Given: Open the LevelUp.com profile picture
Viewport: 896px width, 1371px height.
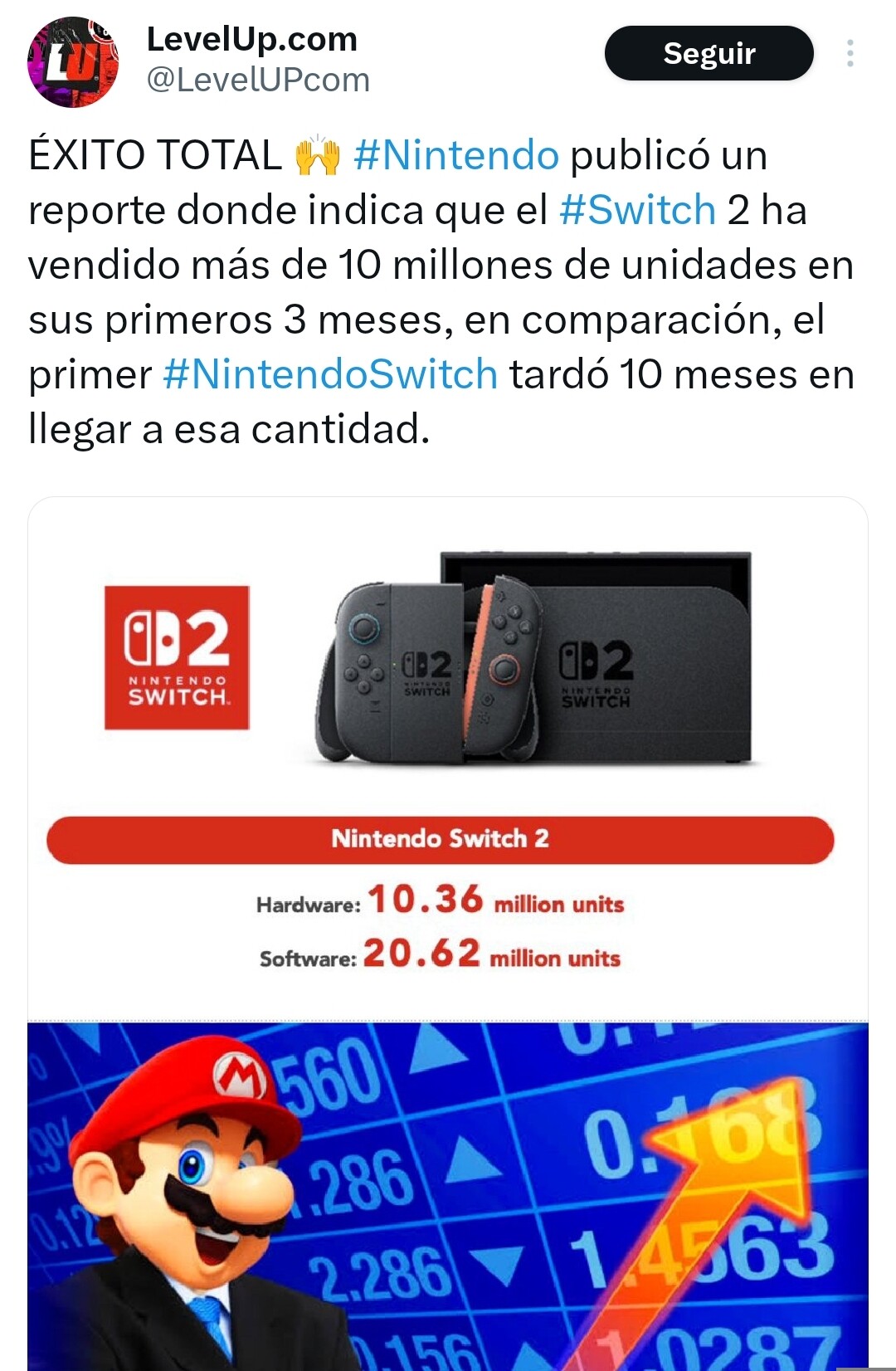Looking at the screenshot, I should coord(72,62).
